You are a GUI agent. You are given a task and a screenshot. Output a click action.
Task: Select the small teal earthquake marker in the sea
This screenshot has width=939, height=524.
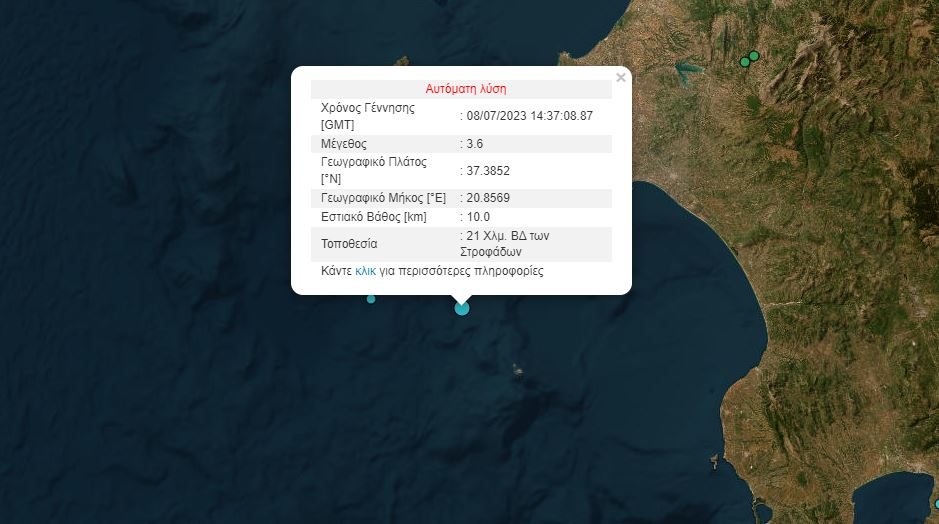371,299
